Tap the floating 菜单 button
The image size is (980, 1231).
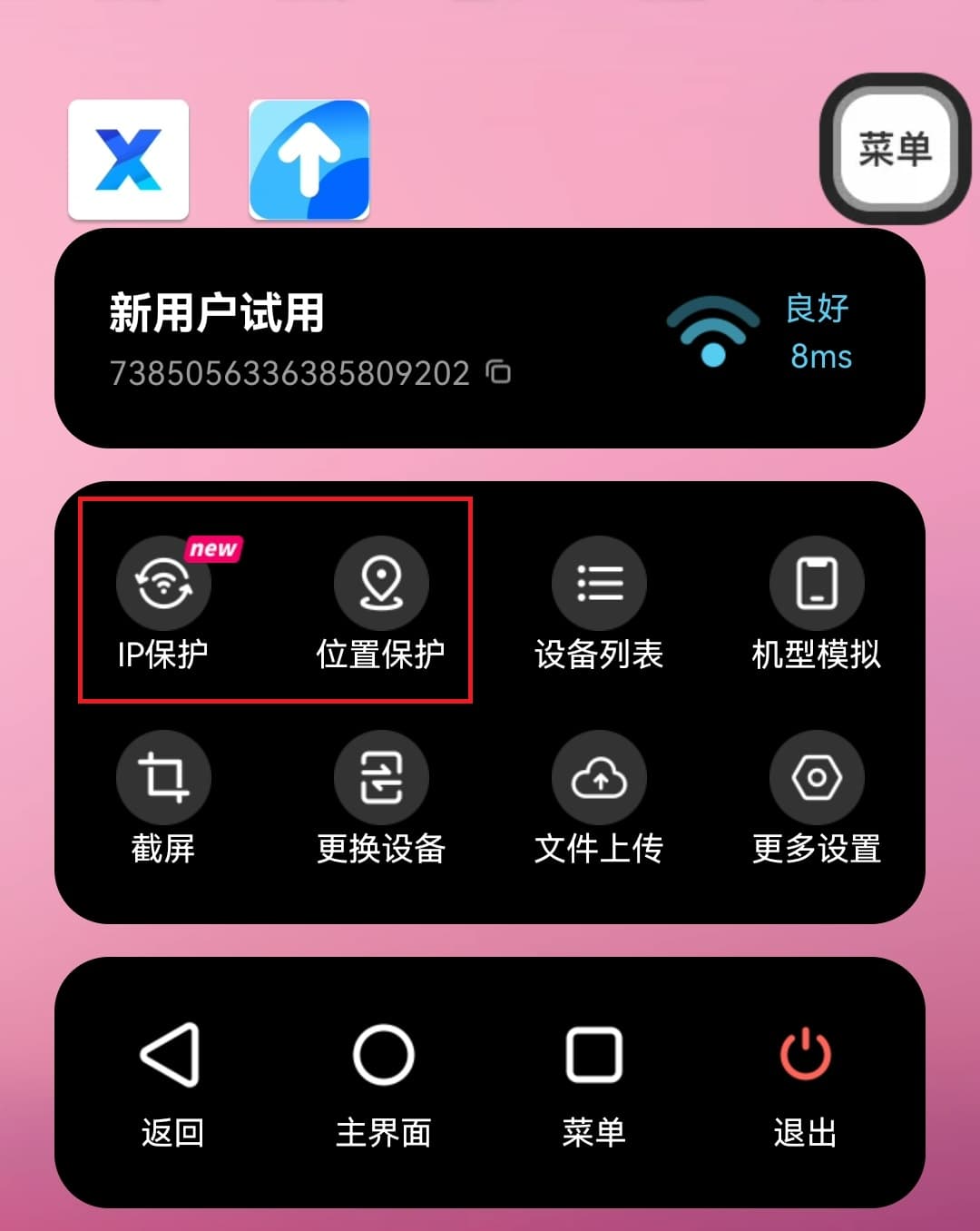(x=895, y=149)
